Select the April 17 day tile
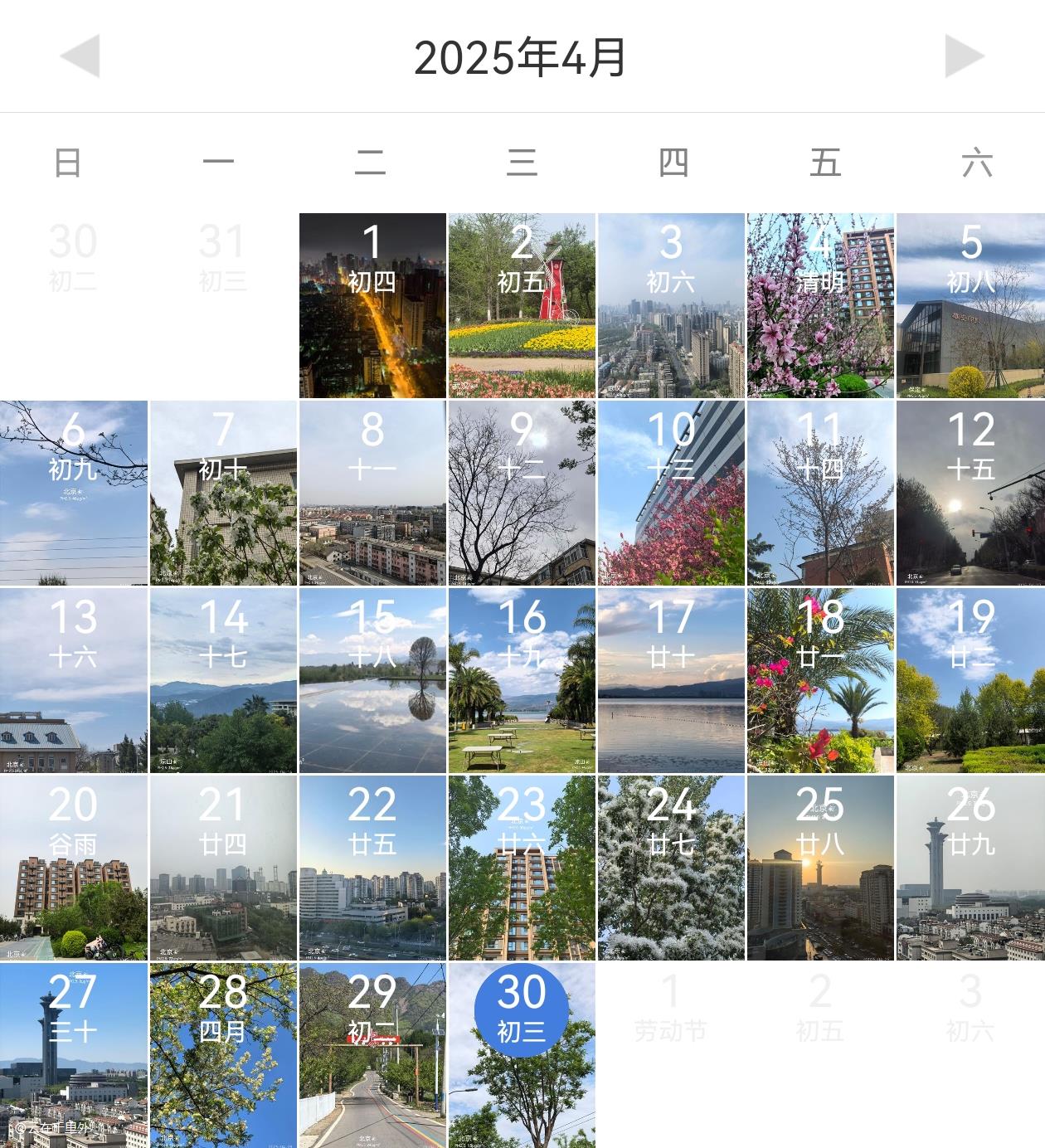This screenshot has width=1045, height=1148. (671, 681)
